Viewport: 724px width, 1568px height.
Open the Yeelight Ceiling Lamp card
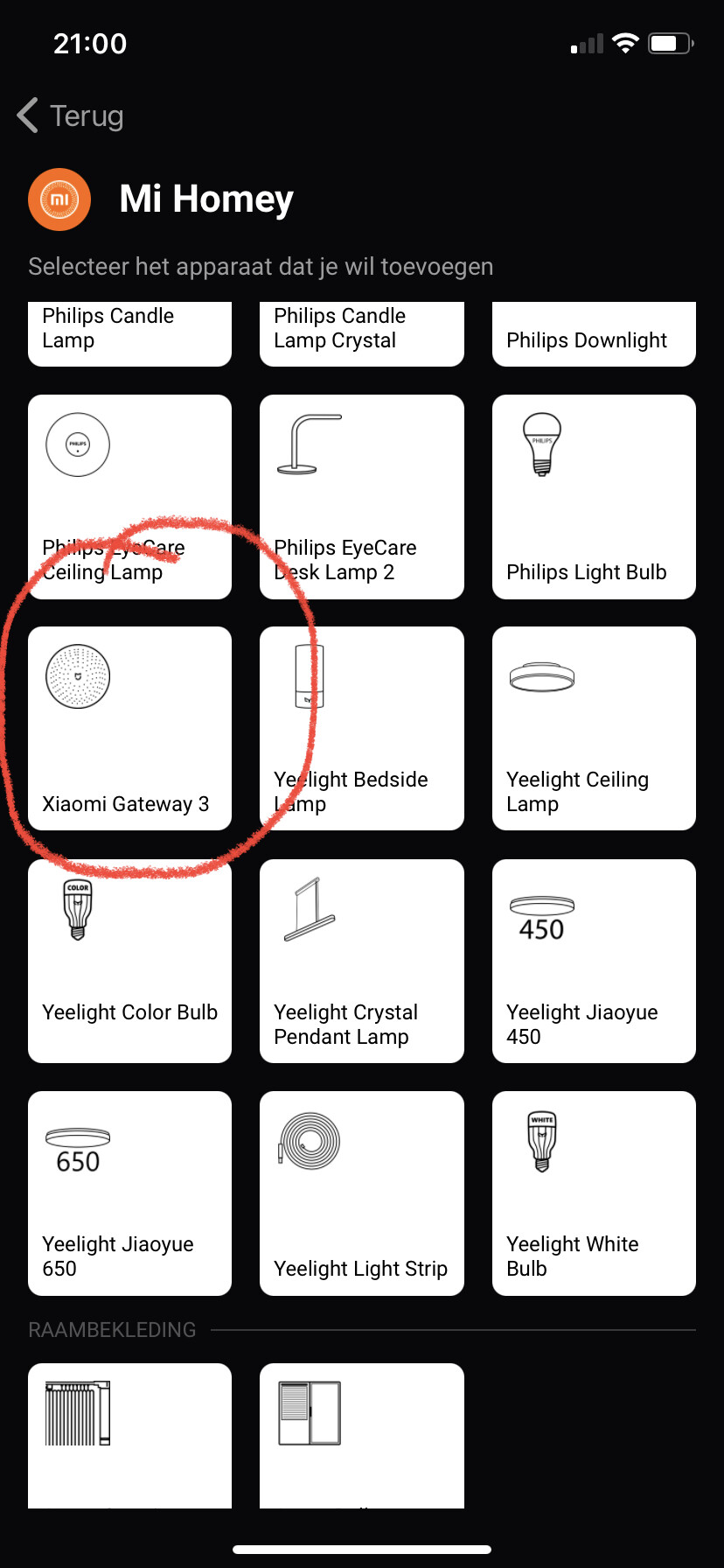click(x=594, y=728)
